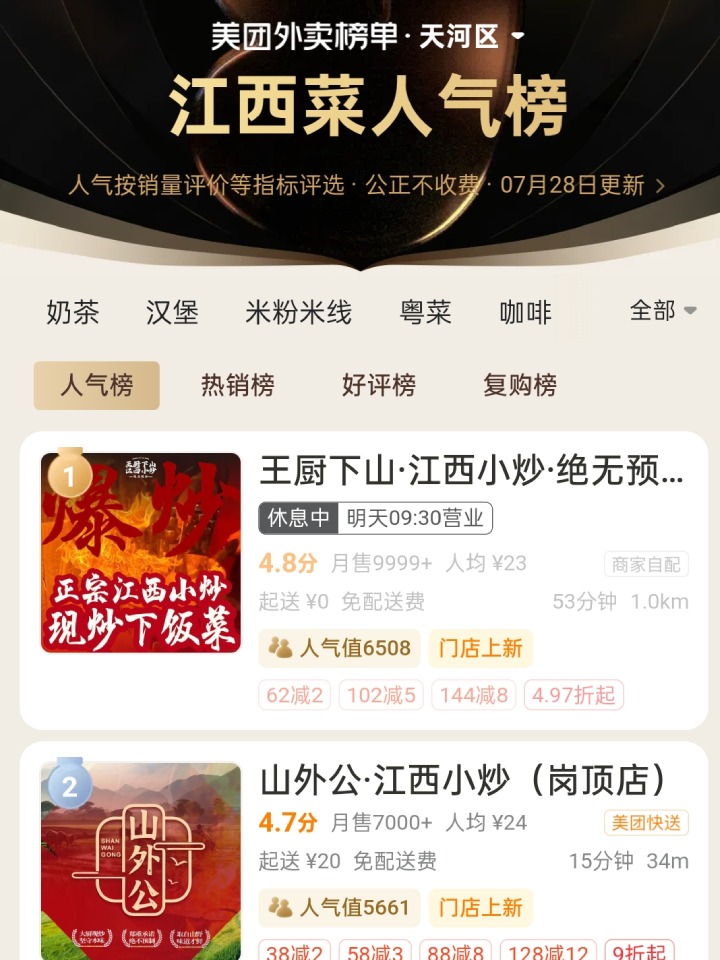Select the 咖啡 category filter
The width and height of the screenshot is (720, 960).
[525, 313]
